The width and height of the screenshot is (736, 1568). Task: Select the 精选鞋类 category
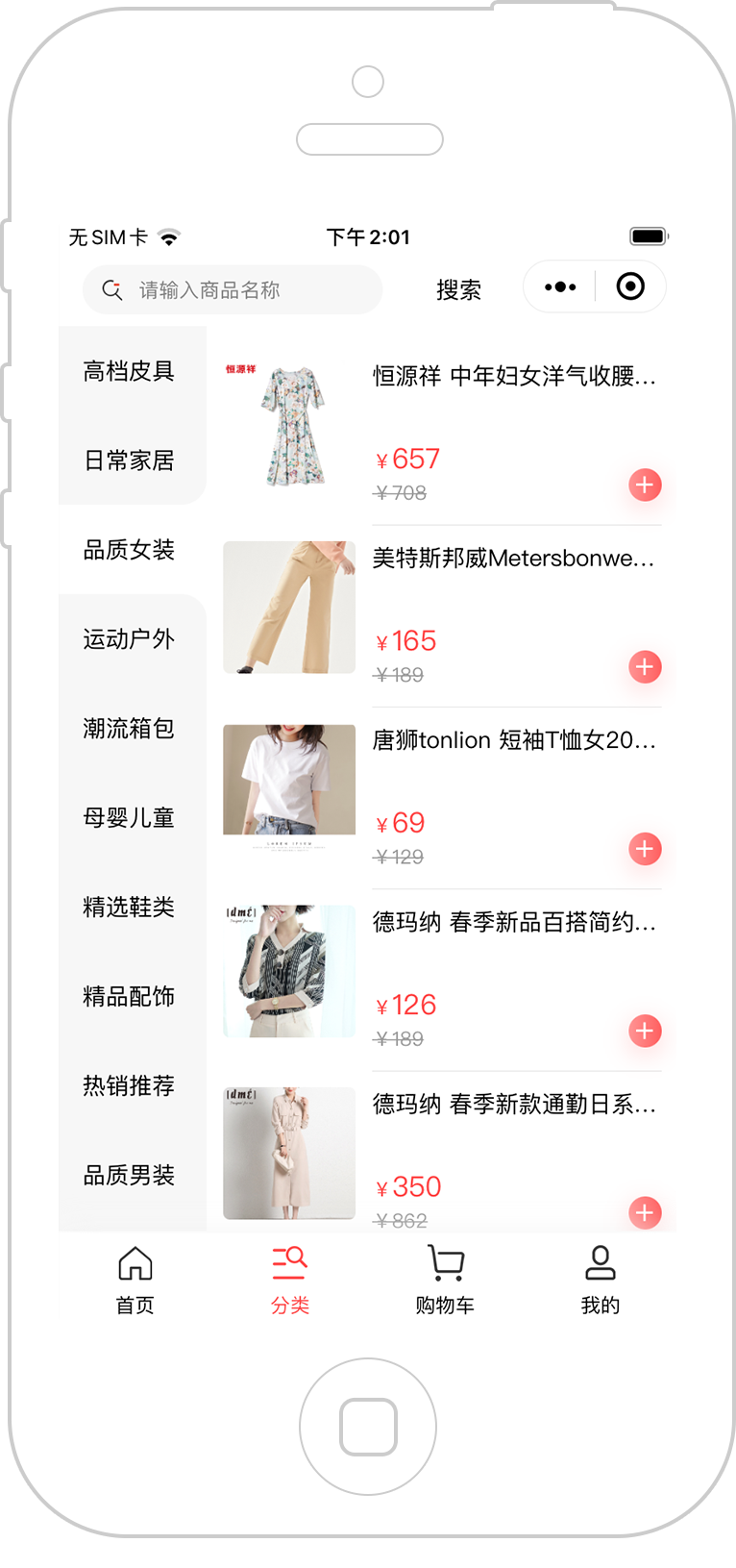point(129,908)
